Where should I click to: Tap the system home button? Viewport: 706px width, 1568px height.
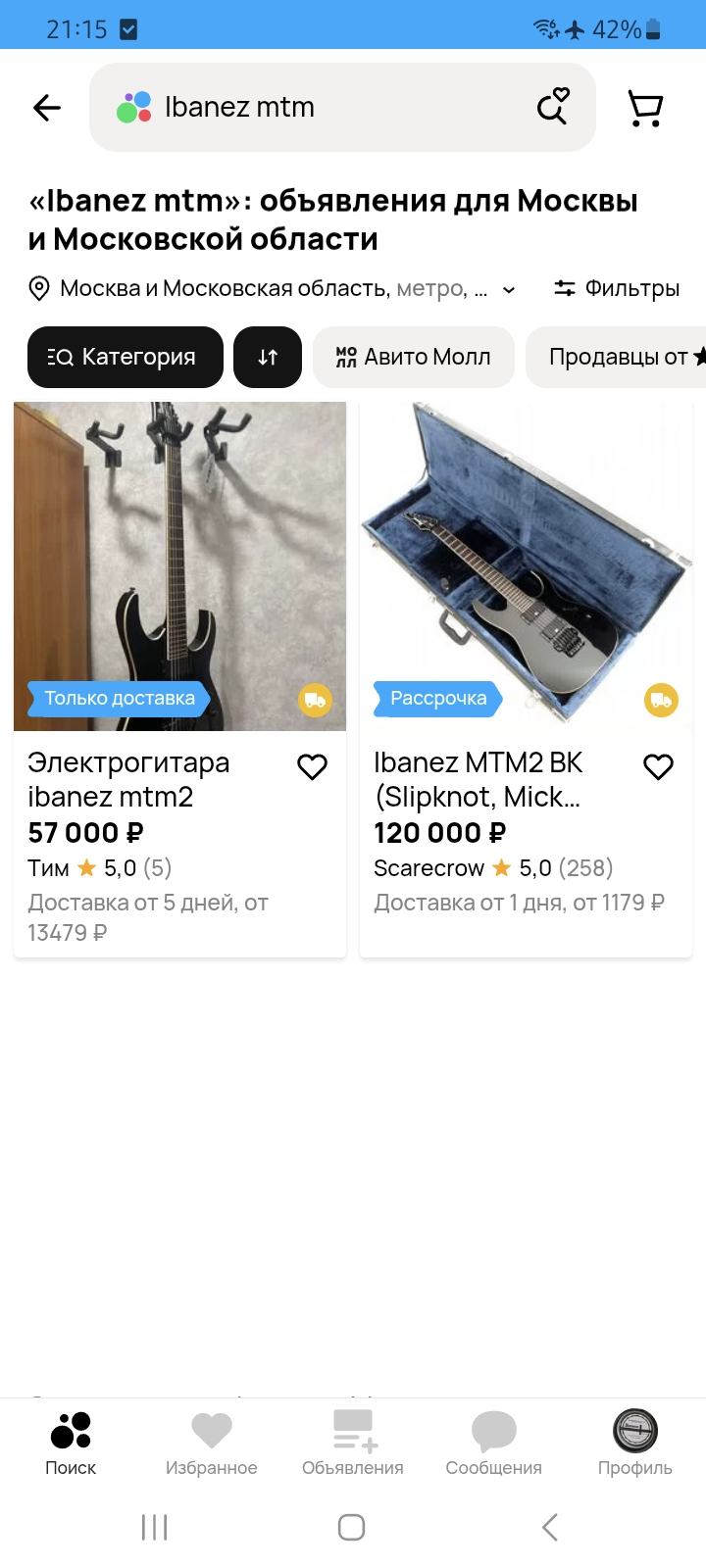pos(352,1527)
